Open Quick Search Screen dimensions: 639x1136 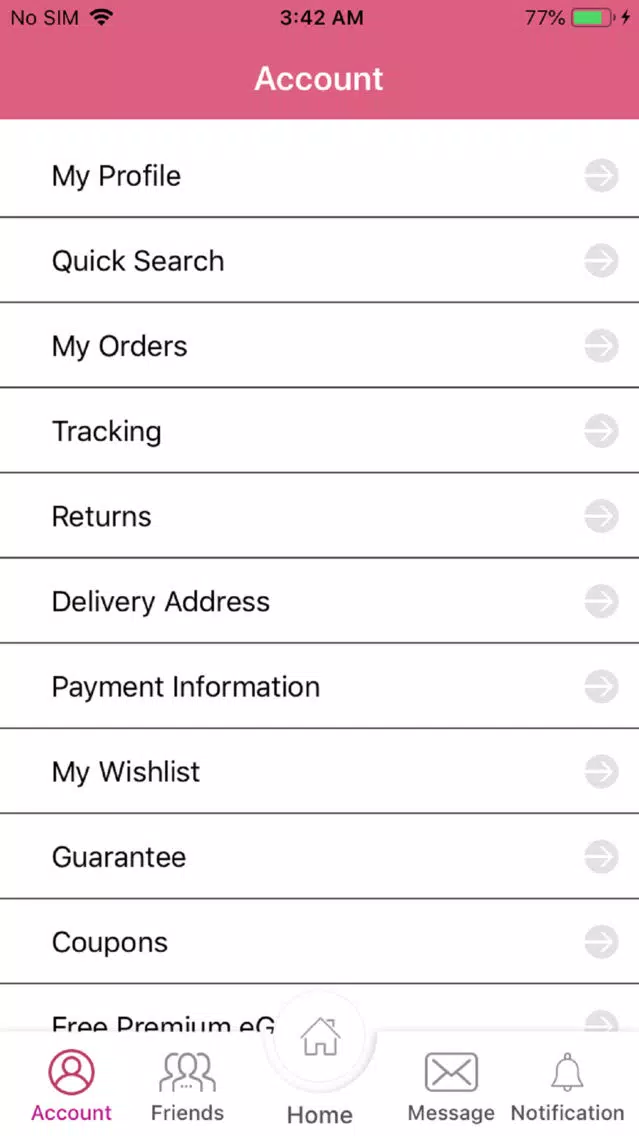[320, 260]
